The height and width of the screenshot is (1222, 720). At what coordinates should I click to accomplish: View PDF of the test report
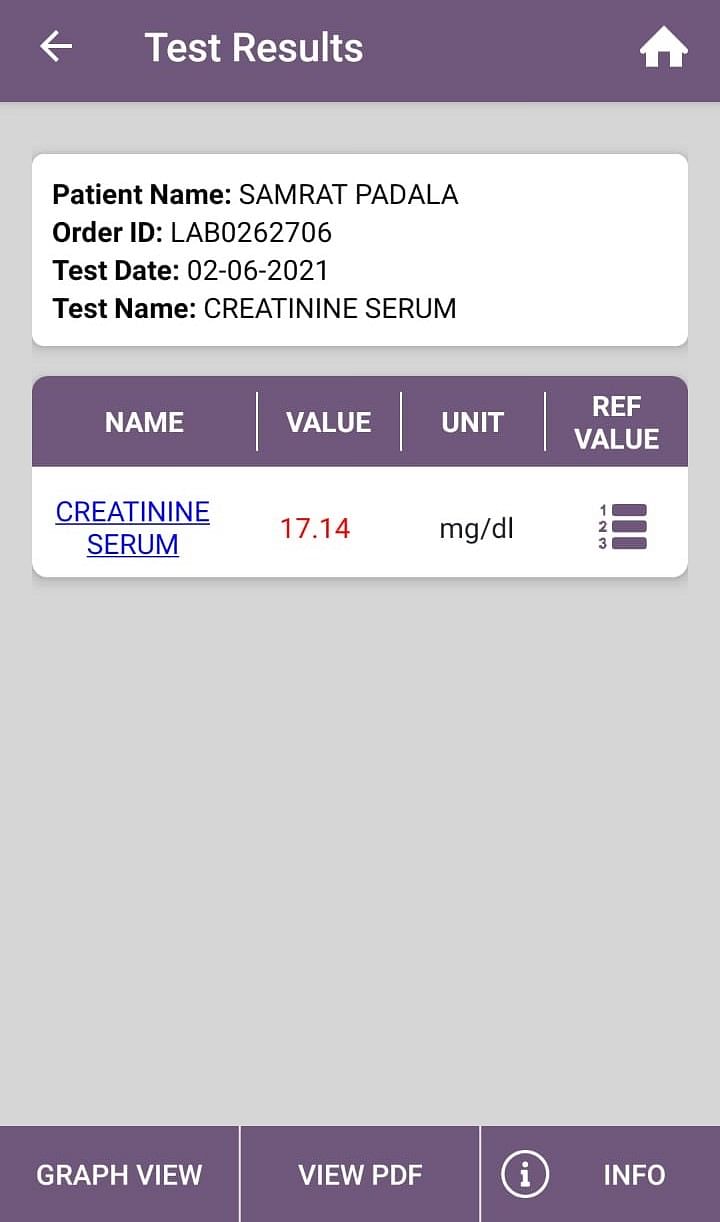pyautogui.click(x=360, y=1174)
